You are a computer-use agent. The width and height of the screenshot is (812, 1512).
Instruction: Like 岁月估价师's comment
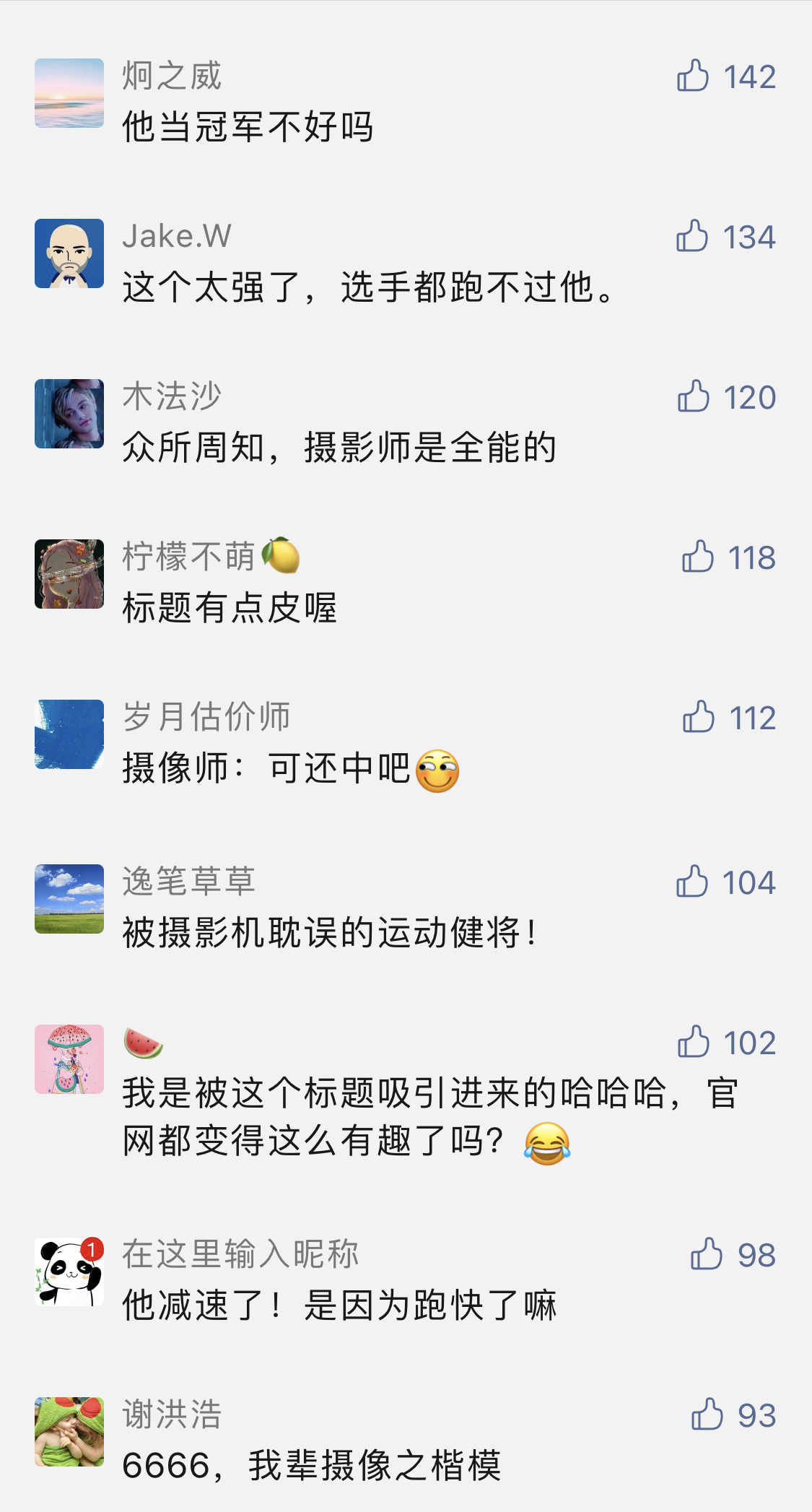(699, 717)
